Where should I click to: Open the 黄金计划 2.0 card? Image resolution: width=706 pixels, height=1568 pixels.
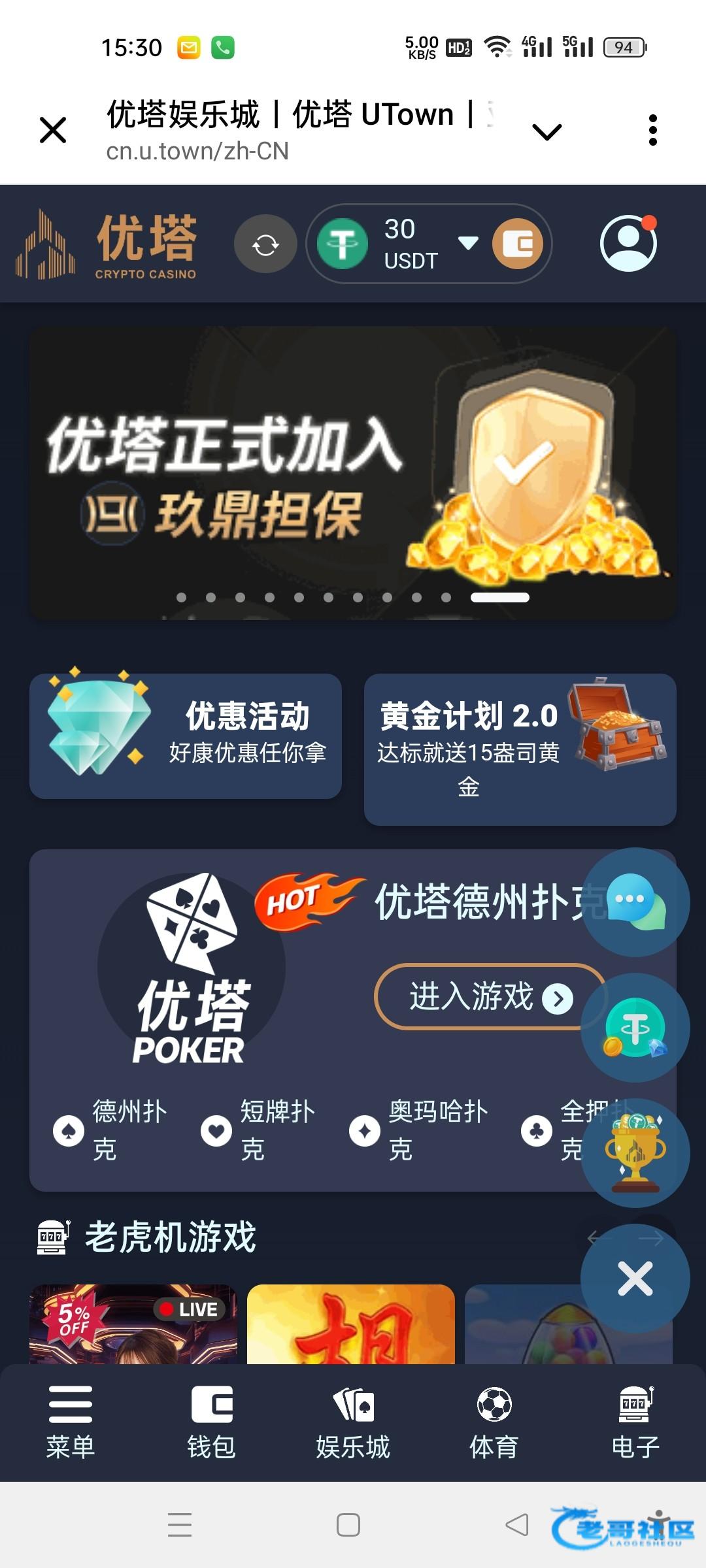520,749
